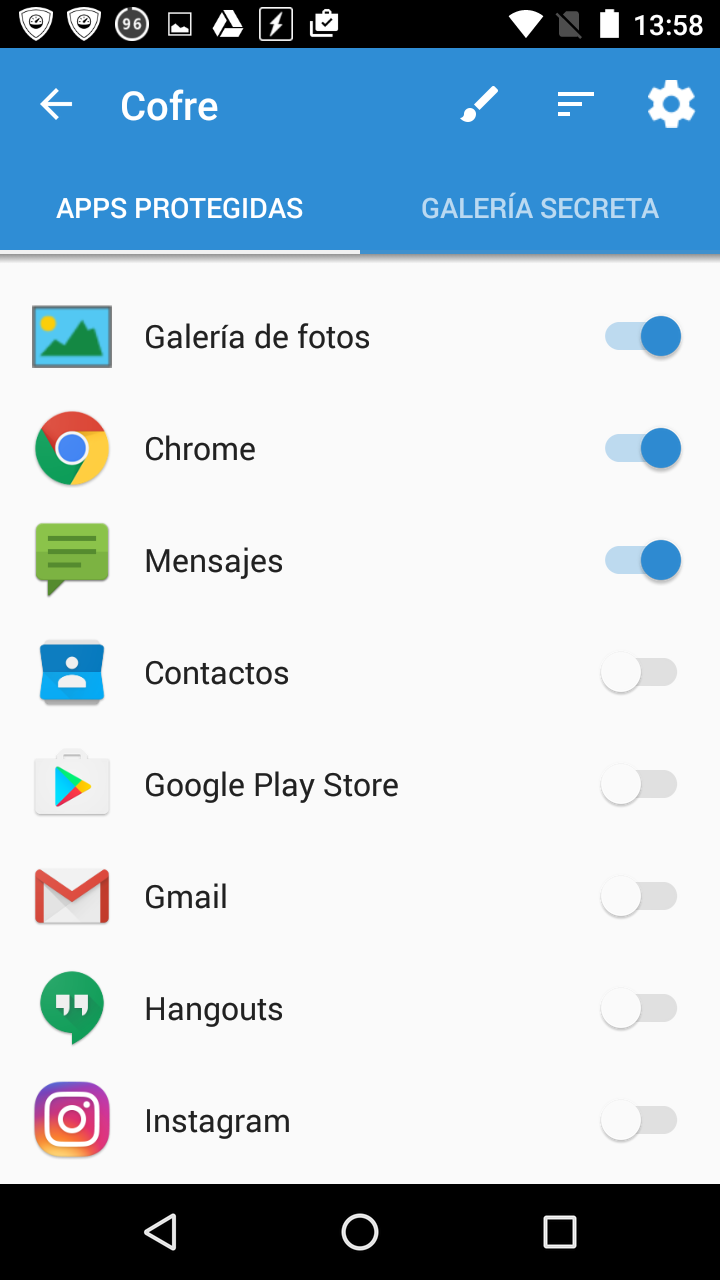720x1280 pixels.
Task: Enable the Gmail lock switch
Action: (x=639, y=897)
